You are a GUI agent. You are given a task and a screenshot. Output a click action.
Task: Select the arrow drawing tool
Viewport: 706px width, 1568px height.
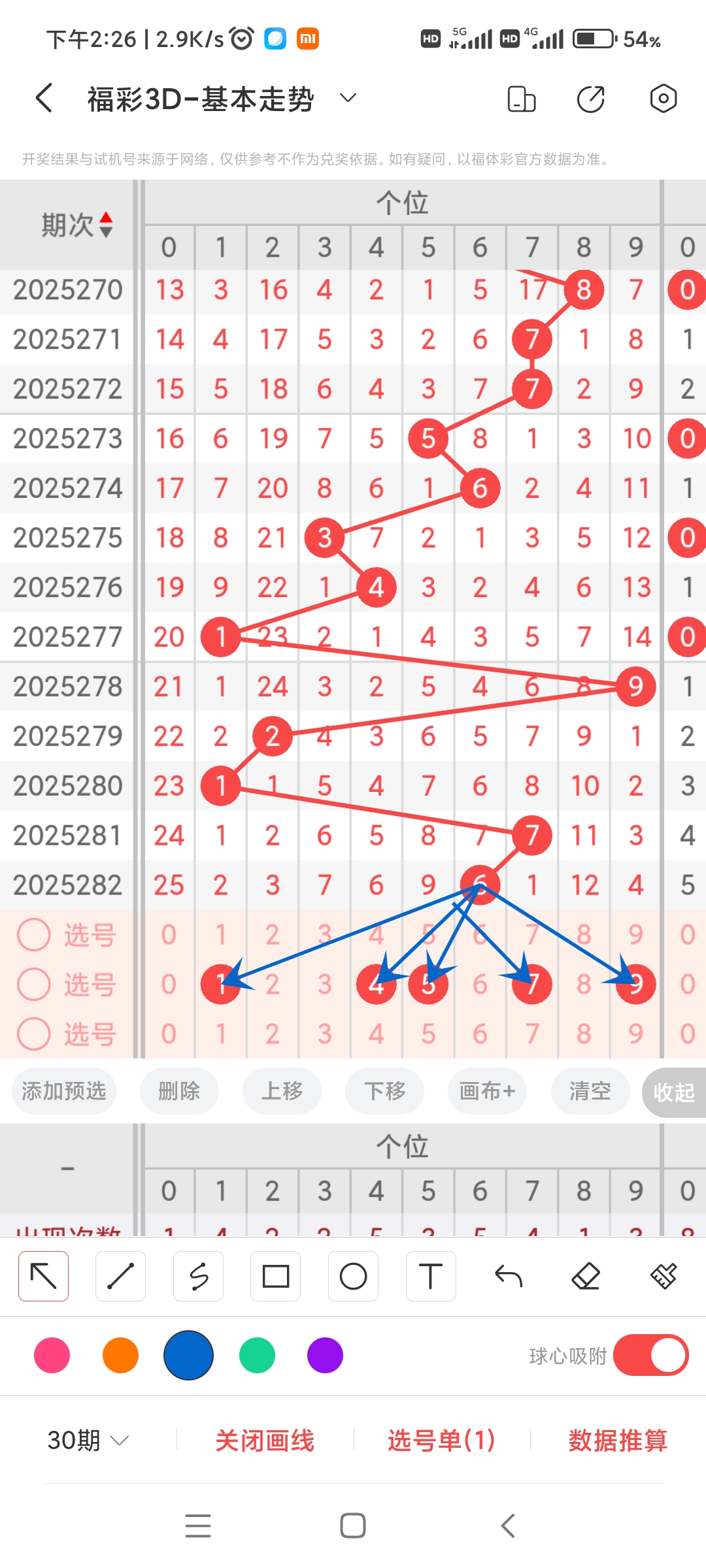(x=42, y=1276)
